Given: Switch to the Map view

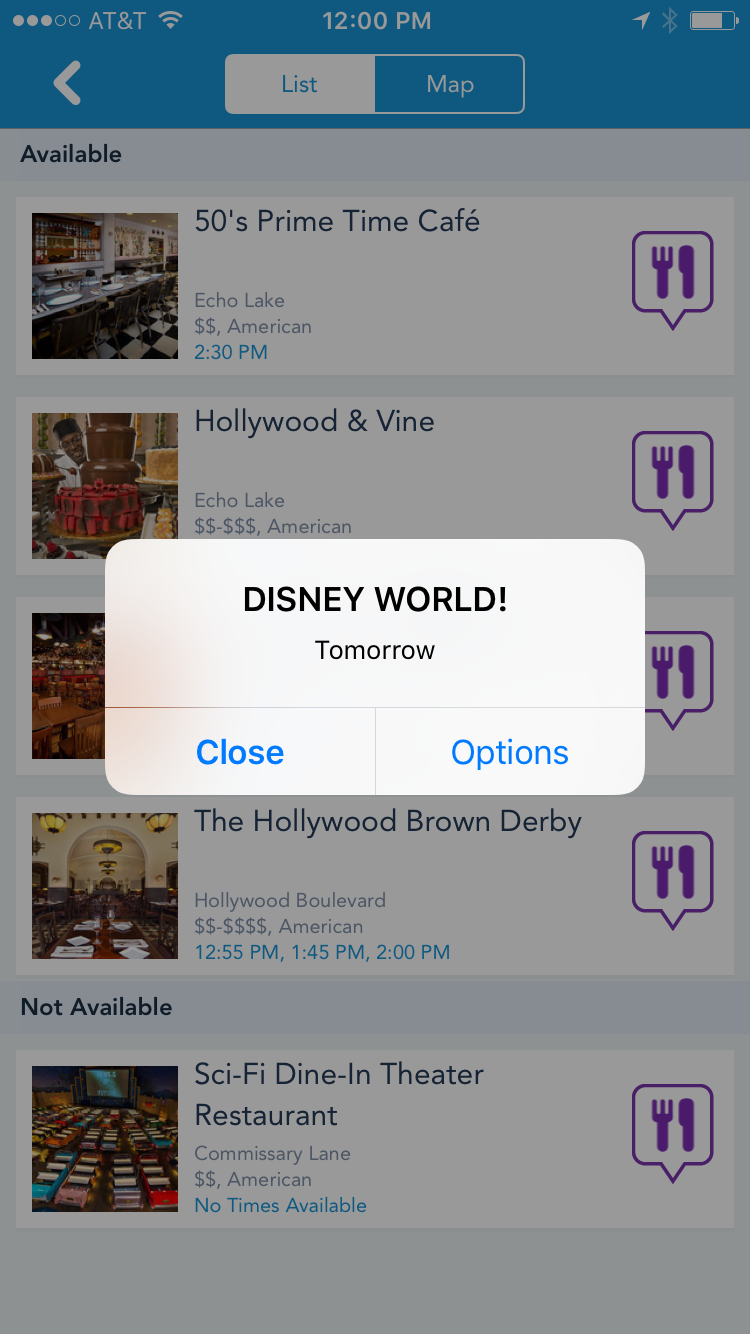Looking at the screenshot, I should (x=449, y=84).
